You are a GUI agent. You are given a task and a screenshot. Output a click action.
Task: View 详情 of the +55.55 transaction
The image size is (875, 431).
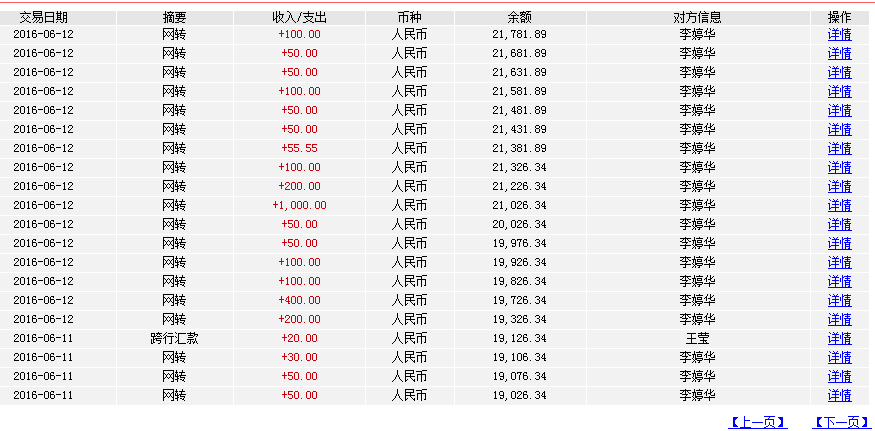point(839,149)
